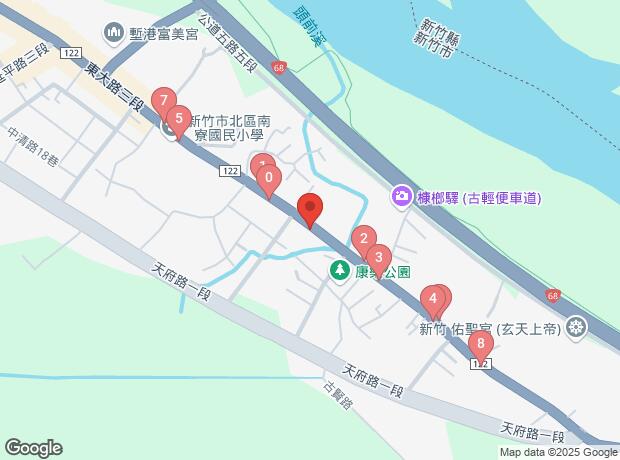Screen dimensions: 620x460
Task: Select map marker number 7
Action: click(164, 100)
